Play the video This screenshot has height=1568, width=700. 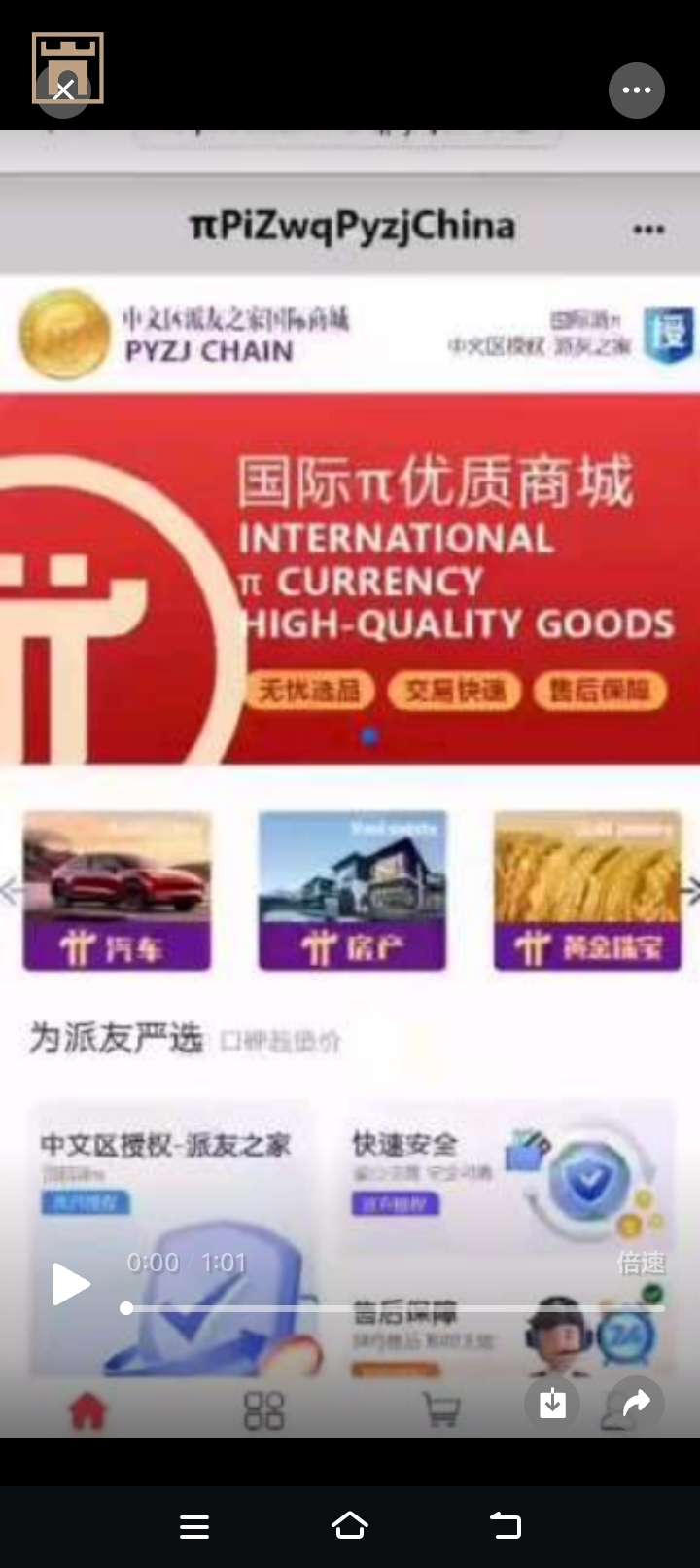tap(70, 1284)
